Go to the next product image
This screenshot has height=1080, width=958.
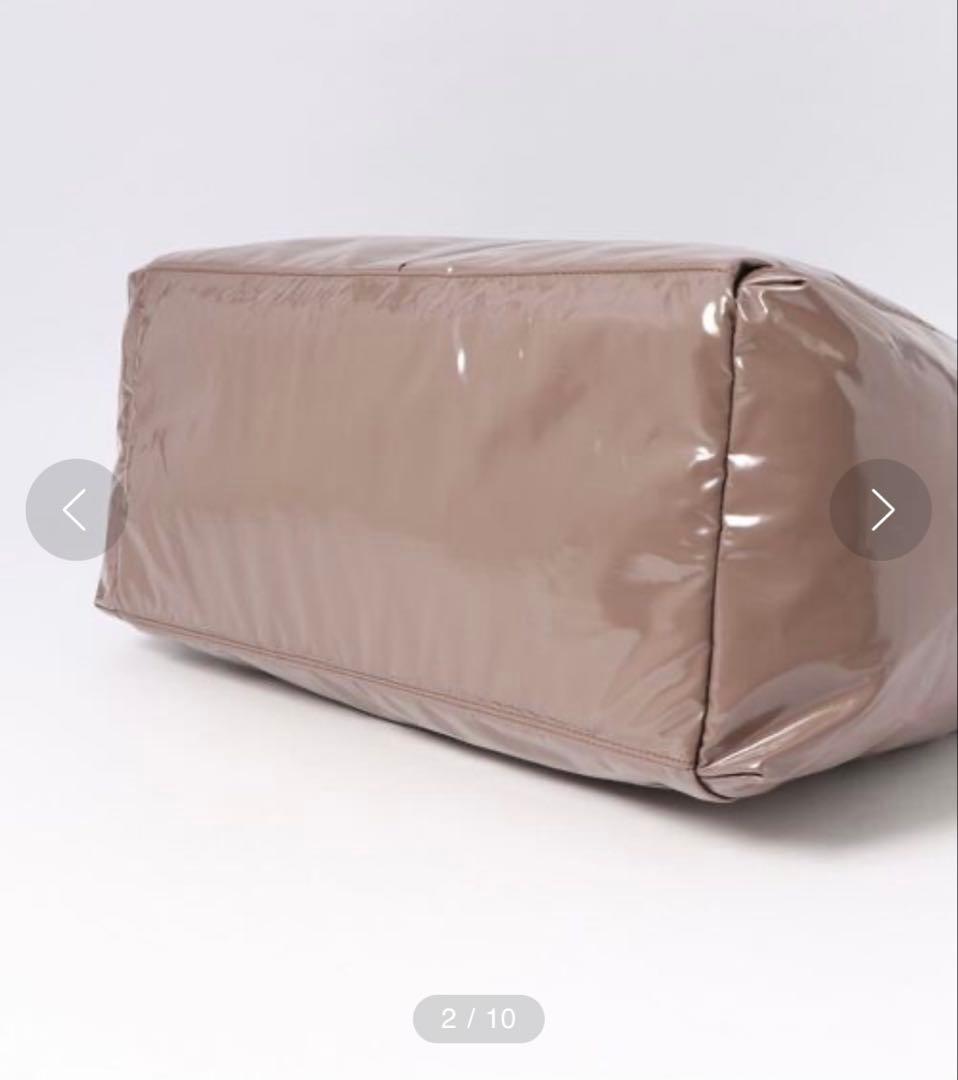coord(880,510)
